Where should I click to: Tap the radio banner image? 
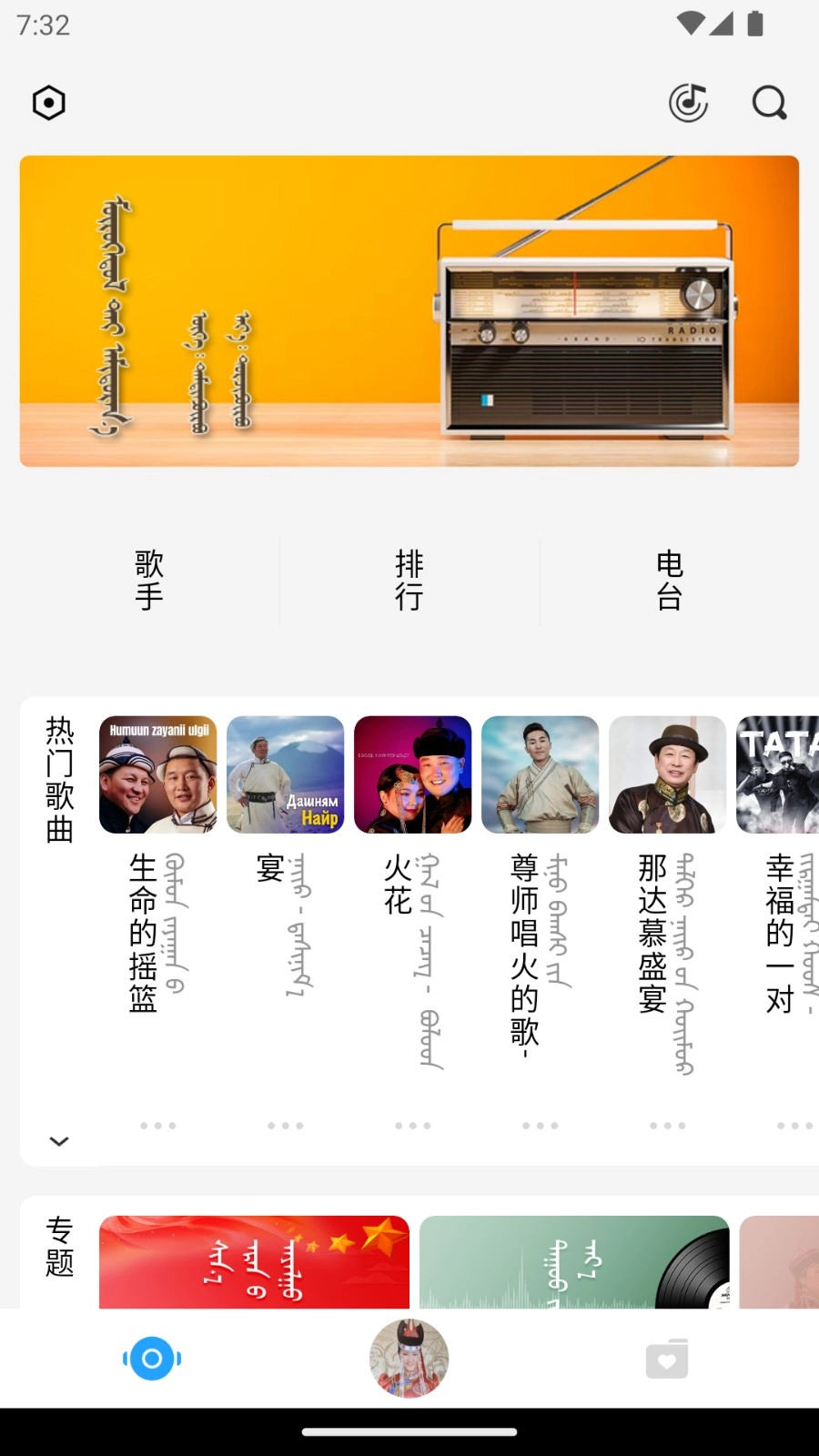point(409,312)
